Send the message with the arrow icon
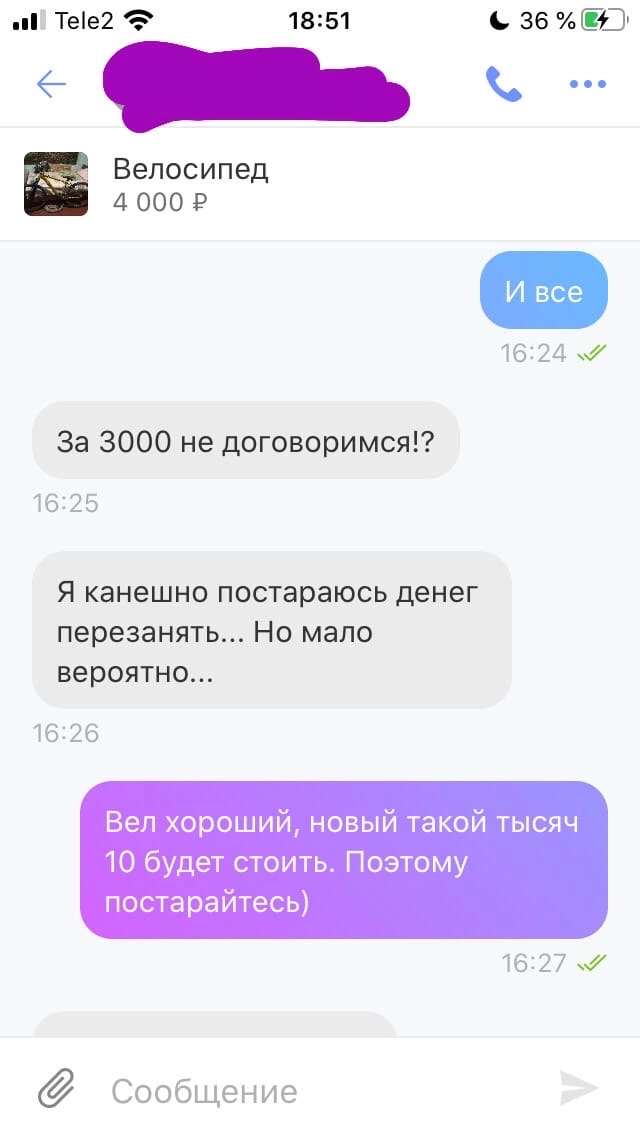640x1136 pixels. 579,1088
